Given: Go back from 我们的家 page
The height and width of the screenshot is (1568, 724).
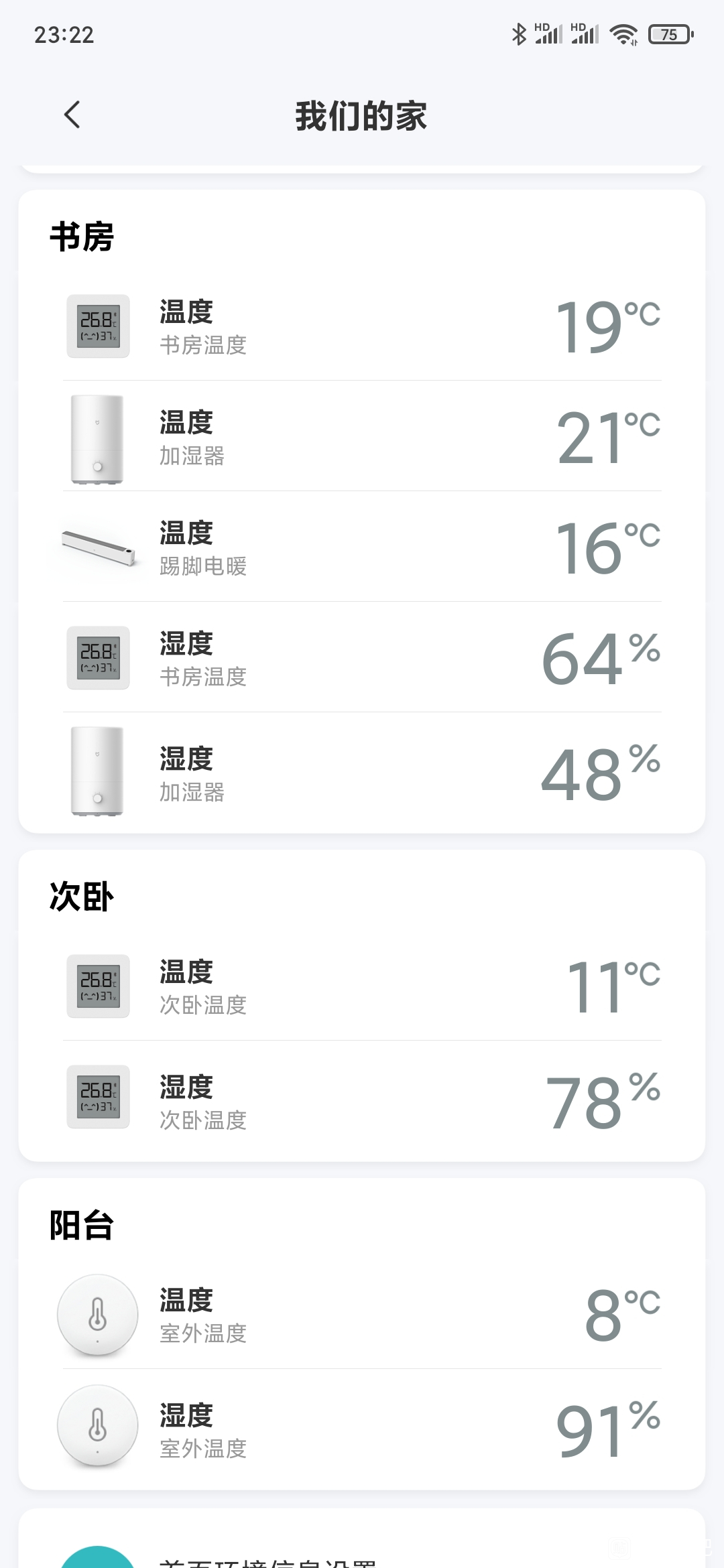Looking at the screenshot, I should [72, 115].
